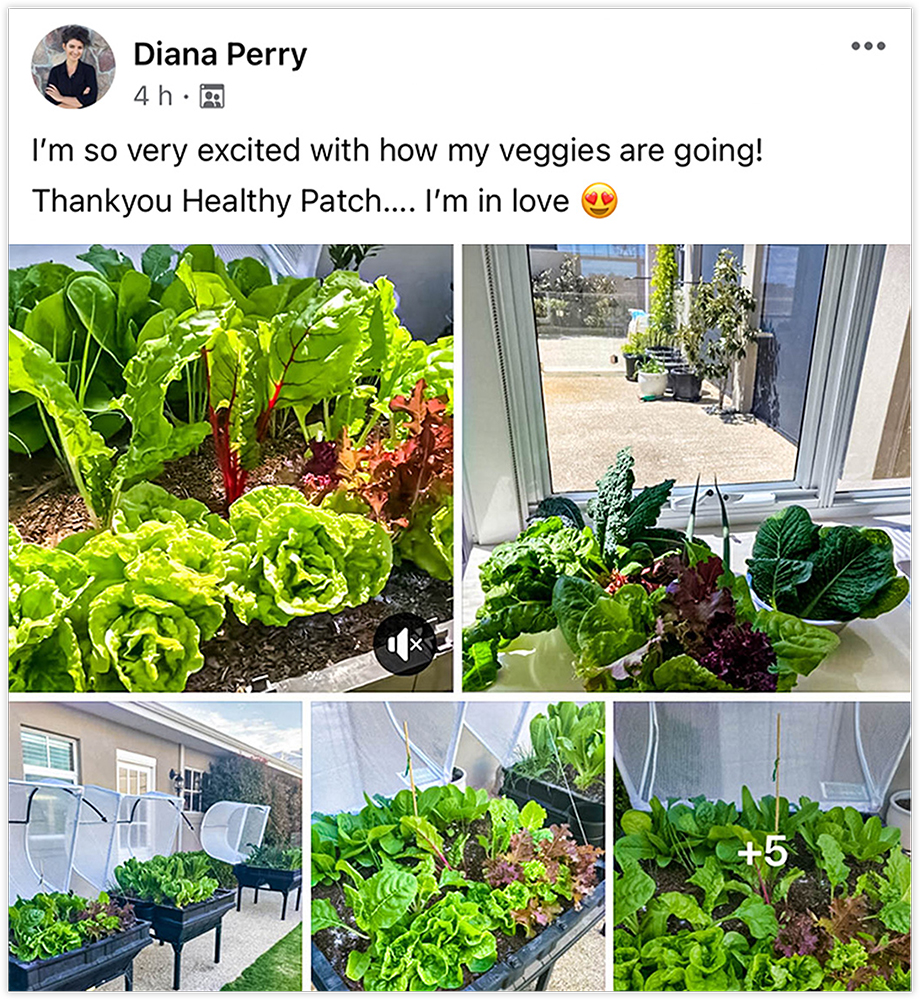
Task: Unmute the veggie garden video
Action: click(x=404, y=645)
